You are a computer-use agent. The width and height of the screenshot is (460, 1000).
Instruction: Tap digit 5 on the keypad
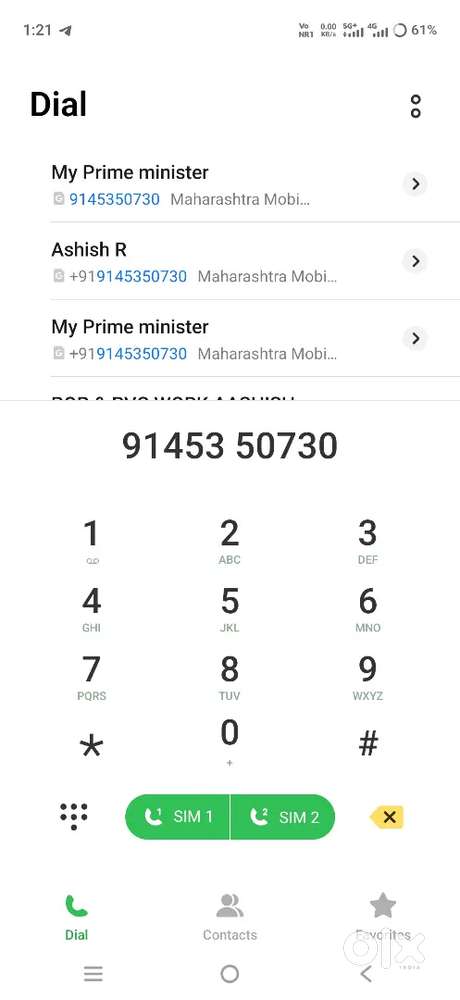pos(230,609)
